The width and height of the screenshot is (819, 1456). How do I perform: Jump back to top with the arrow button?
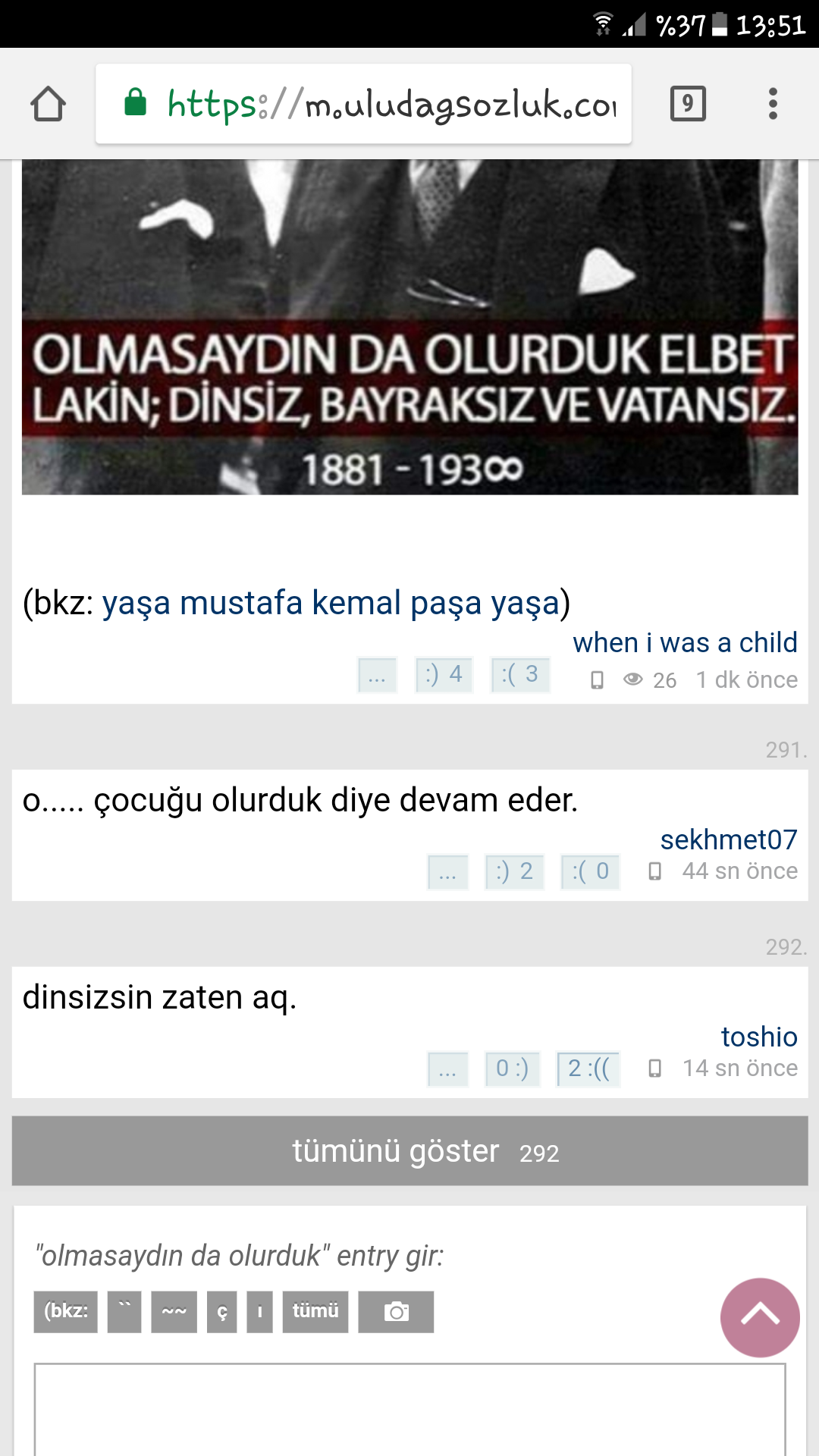click(760, 1317)
